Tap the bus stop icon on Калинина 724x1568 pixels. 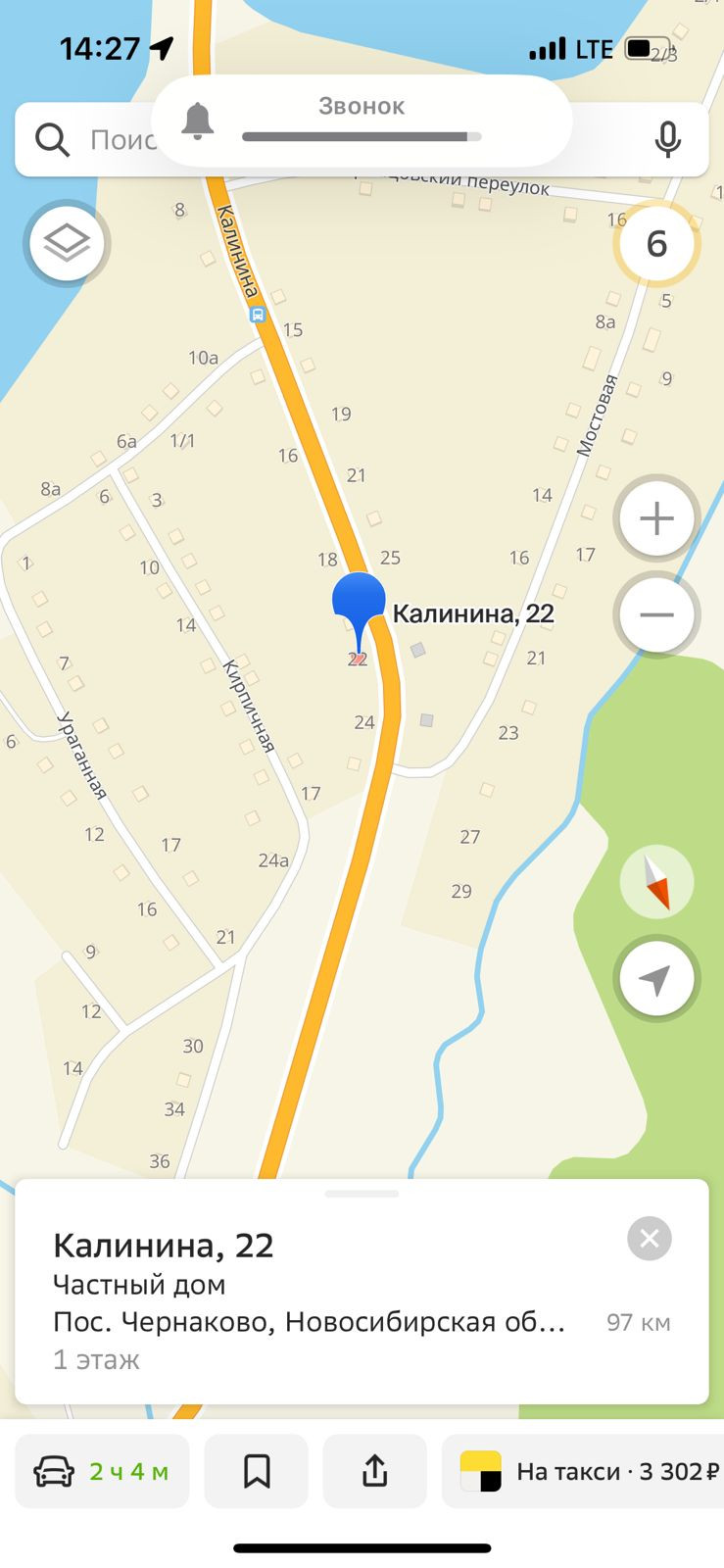(x=257, y=315)
